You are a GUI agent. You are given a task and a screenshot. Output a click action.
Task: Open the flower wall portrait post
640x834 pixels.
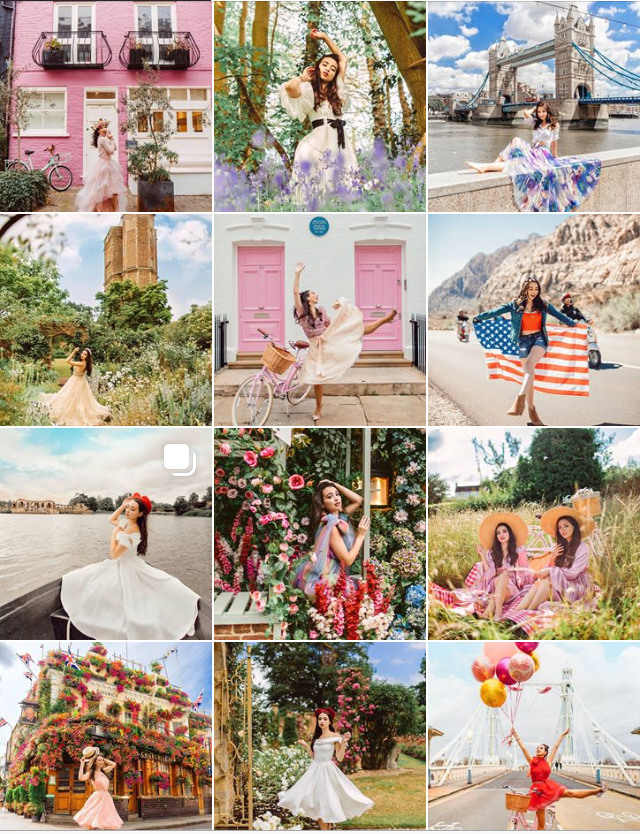pos(319,533)
